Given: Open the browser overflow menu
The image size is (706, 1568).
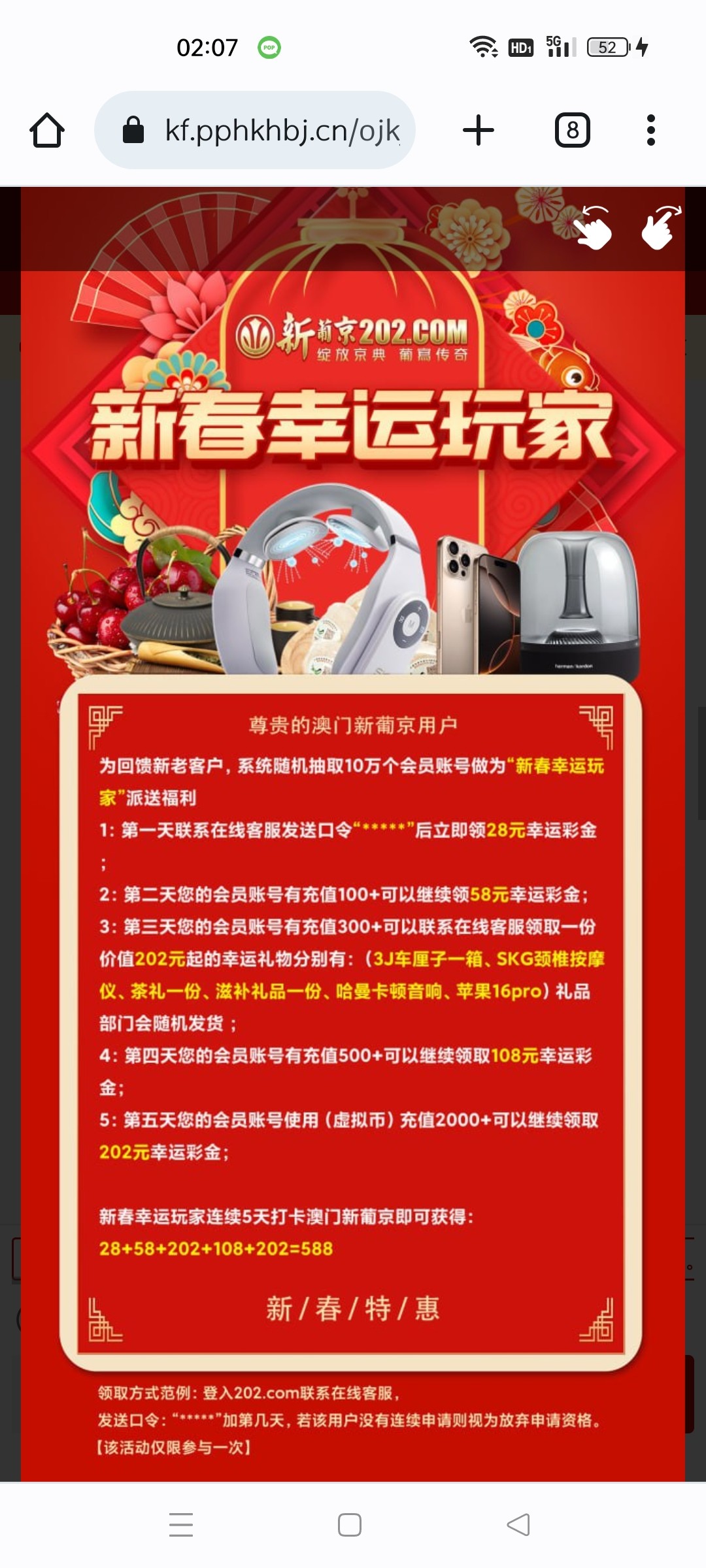Looking at the screenshot, I should (650, 130).
